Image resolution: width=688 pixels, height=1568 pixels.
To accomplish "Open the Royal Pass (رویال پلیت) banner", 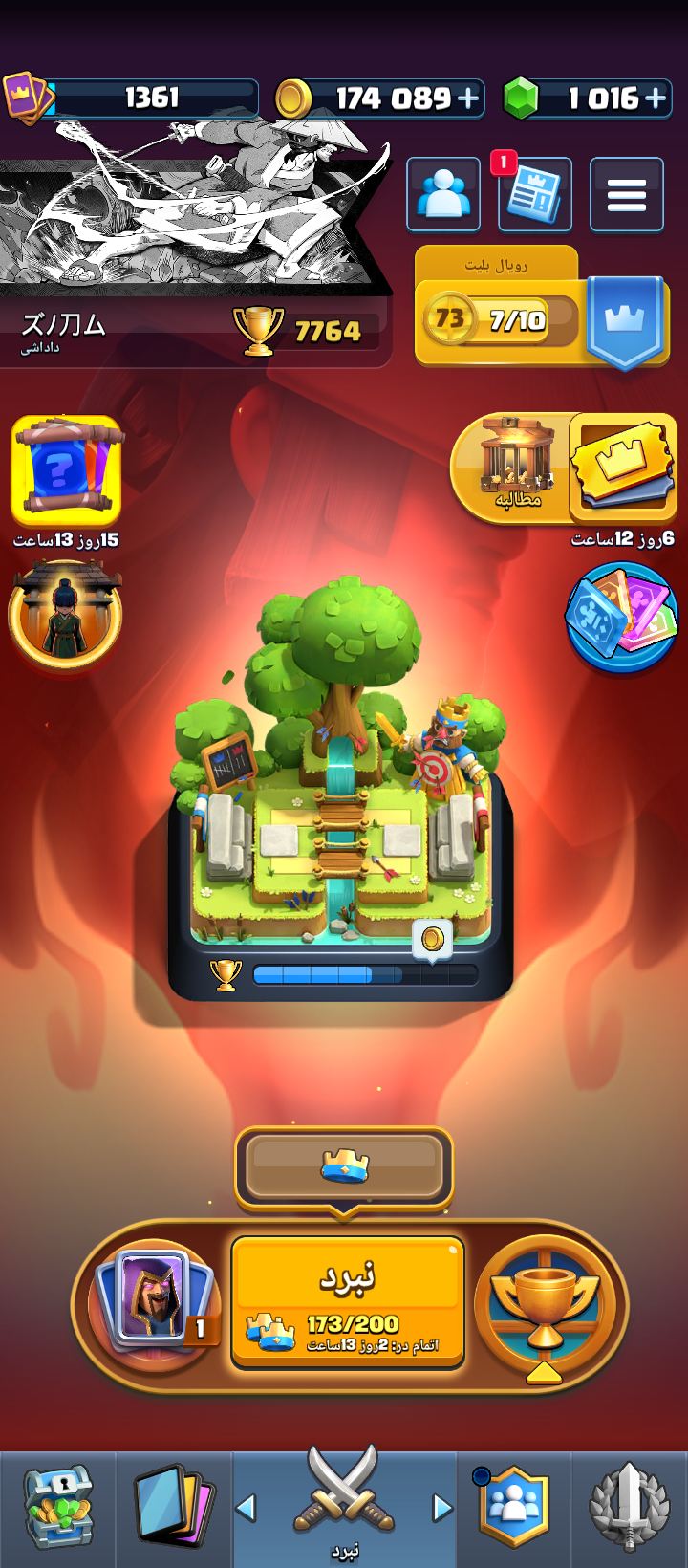I will (540, 308).
